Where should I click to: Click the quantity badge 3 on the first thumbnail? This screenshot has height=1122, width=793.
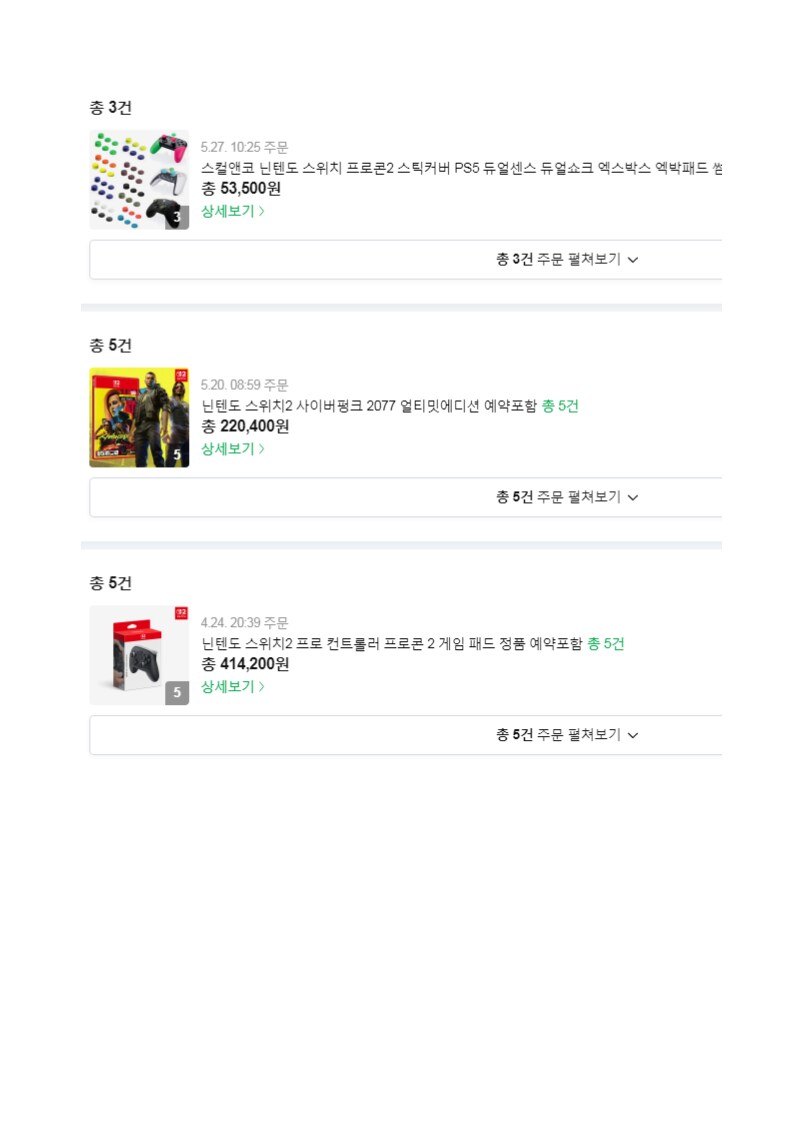point(177,218)
